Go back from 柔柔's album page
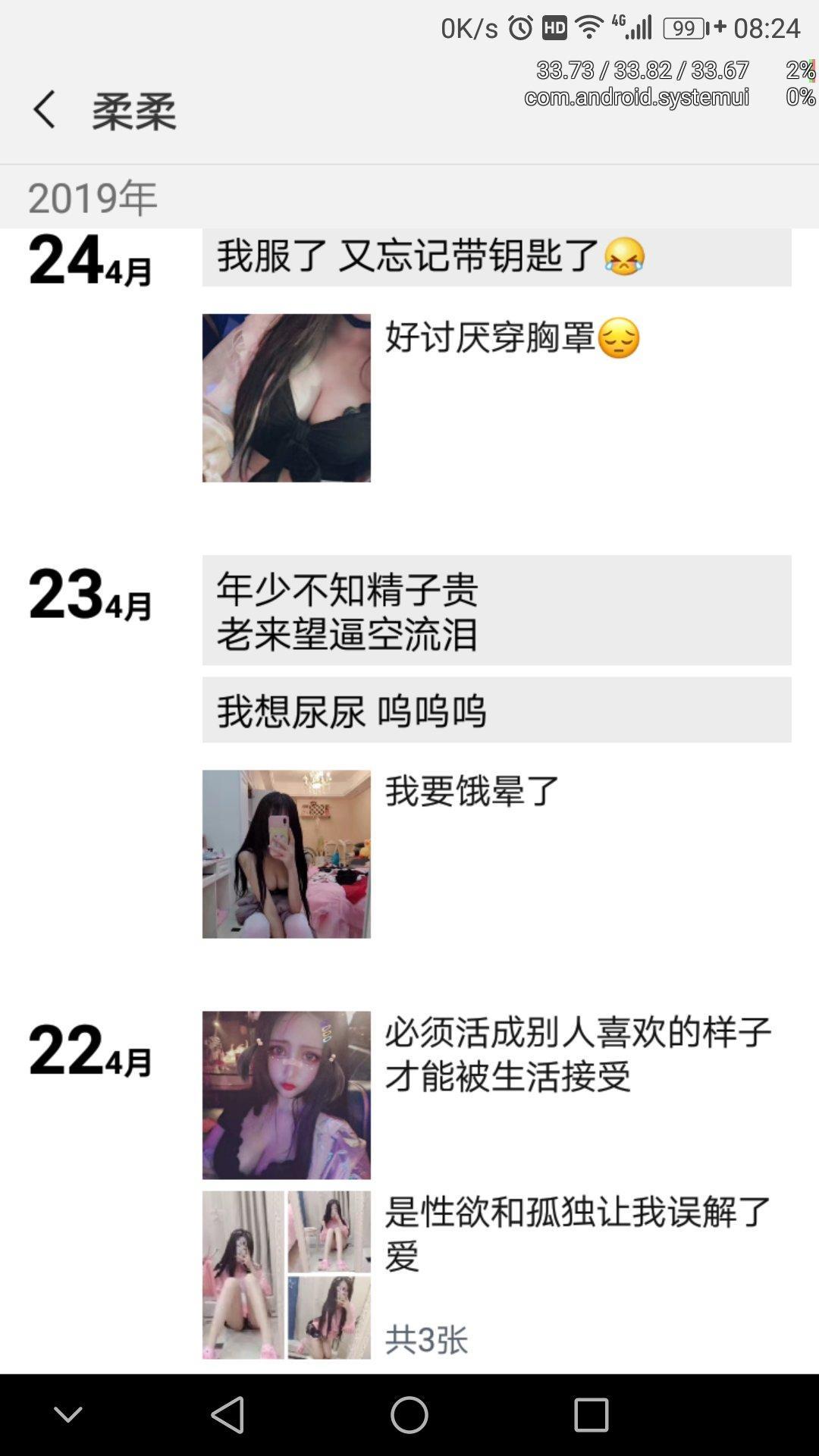This screenshot has height=1456, width=819. coord(45,110)
